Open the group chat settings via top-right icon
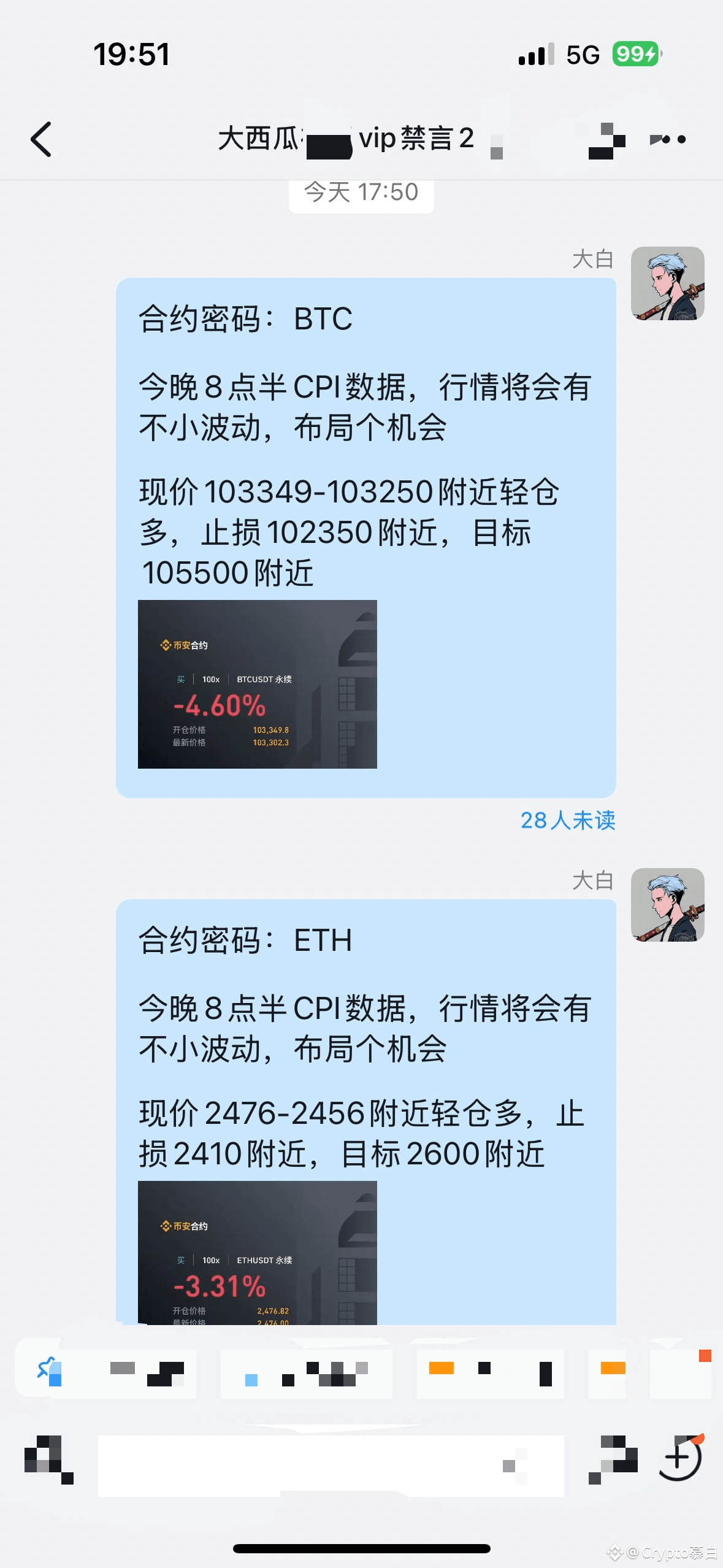This screenshot has height=1568, width=723. [x=604, y=140]
